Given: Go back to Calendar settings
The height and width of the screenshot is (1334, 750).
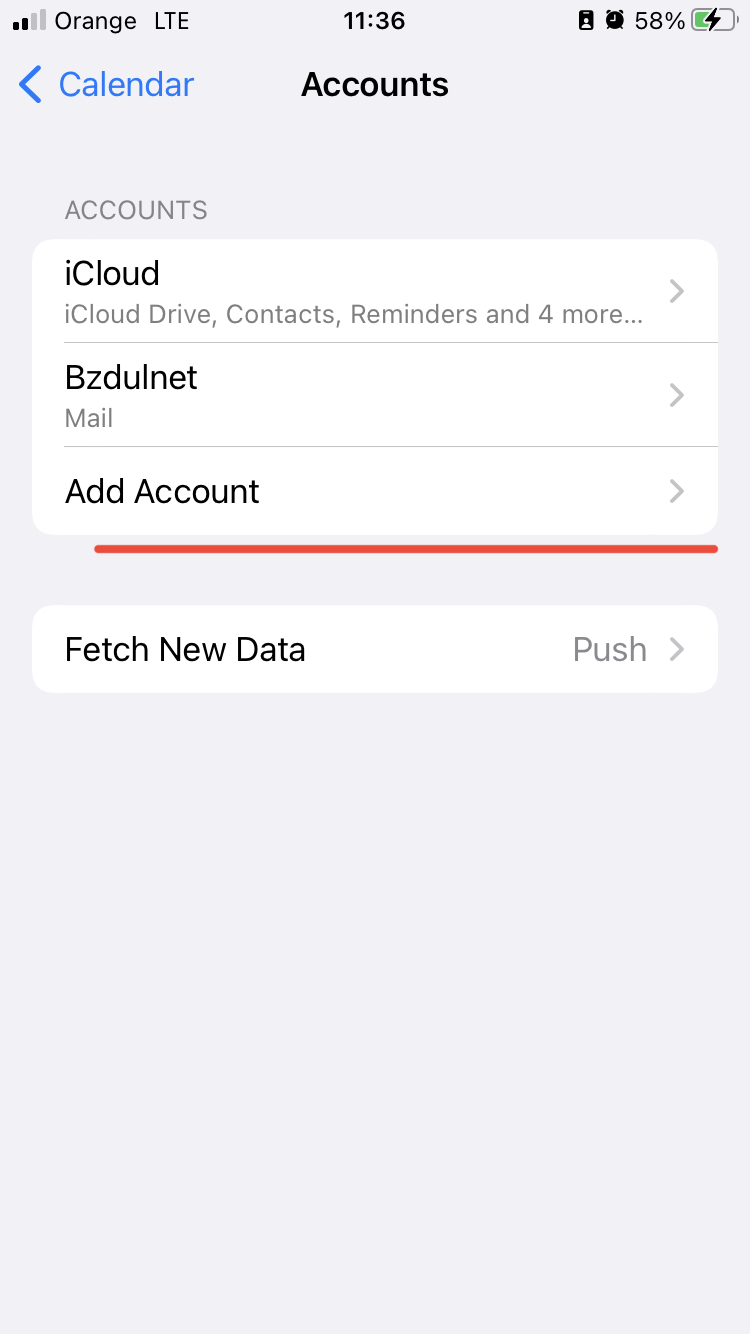Looking at the screenshot, I should point(106,85).
